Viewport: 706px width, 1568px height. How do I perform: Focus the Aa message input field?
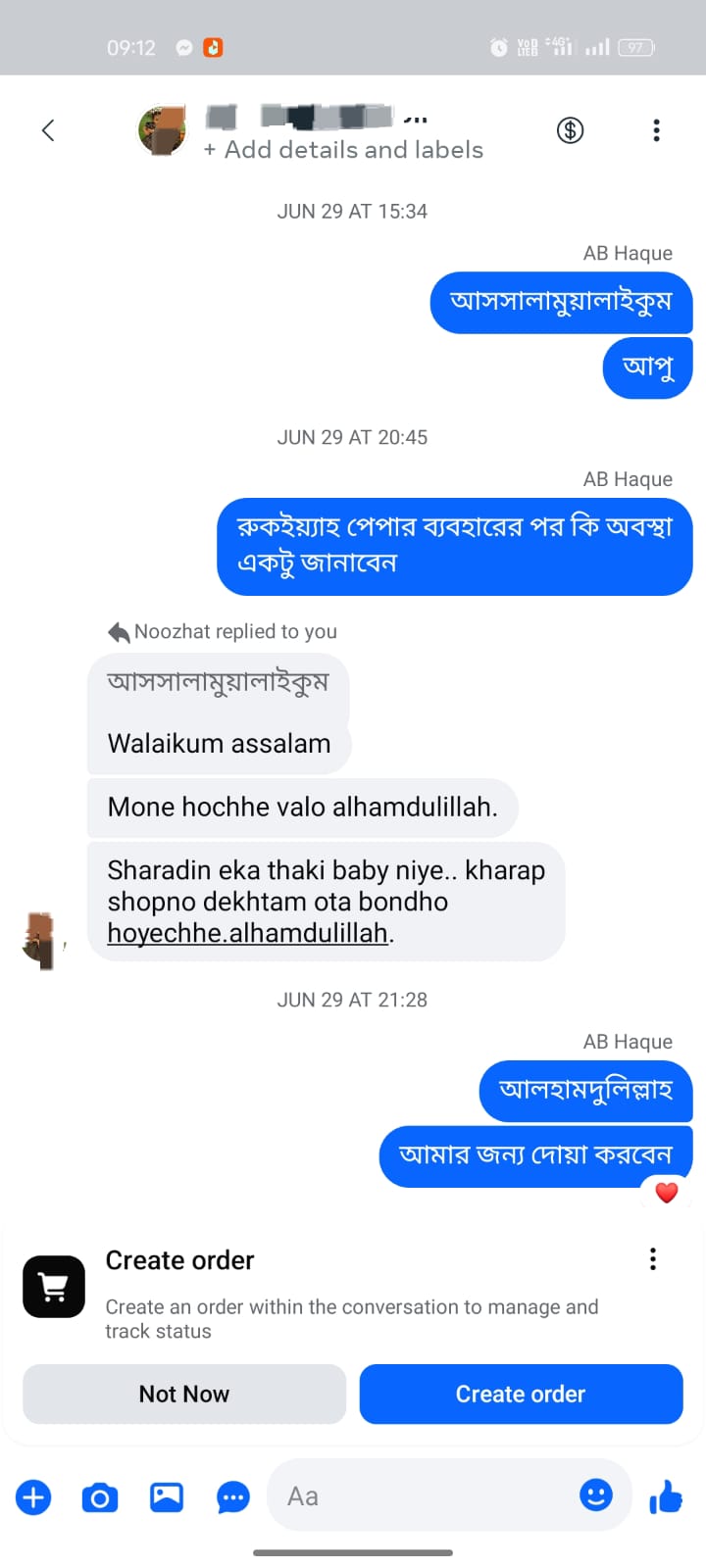click(422, 1496)
